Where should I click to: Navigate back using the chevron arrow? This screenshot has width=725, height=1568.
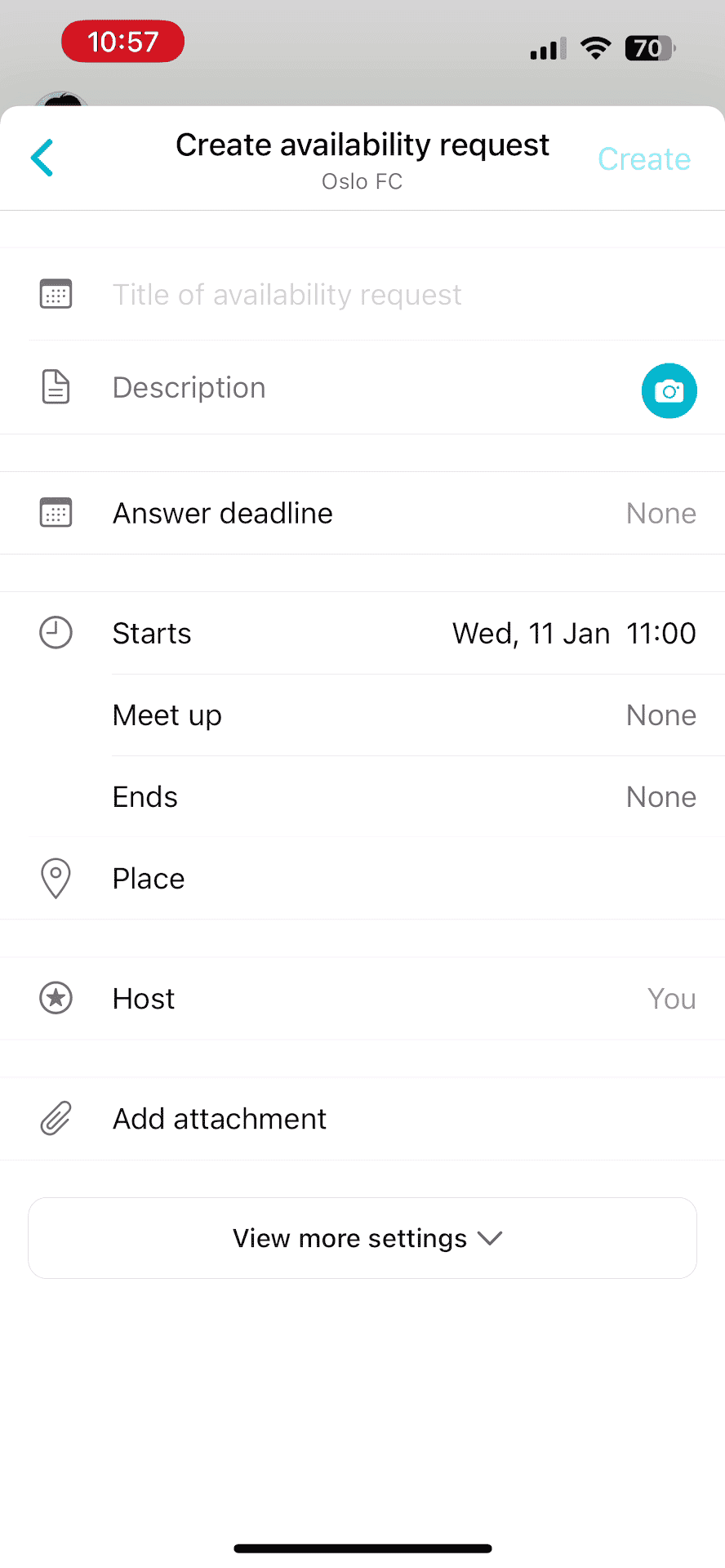pyautogui.click(x=41, y=158)
